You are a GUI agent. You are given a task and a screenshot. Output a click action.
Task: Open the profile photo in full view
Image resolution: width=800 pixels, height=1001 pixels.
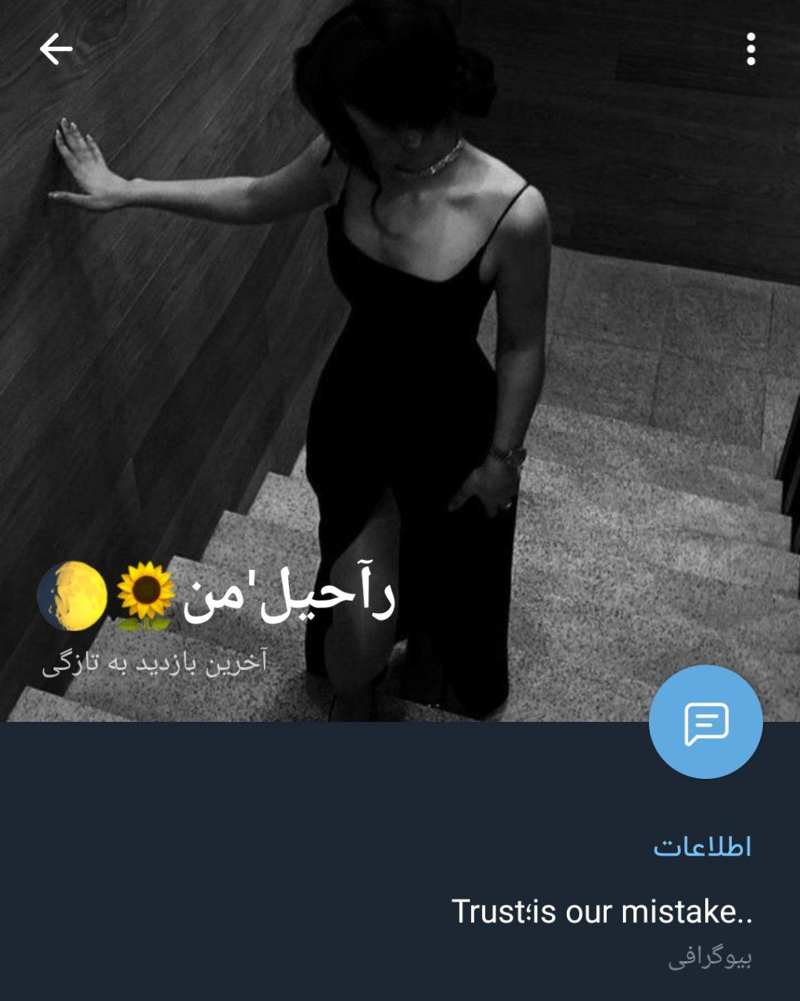(400, 350)
